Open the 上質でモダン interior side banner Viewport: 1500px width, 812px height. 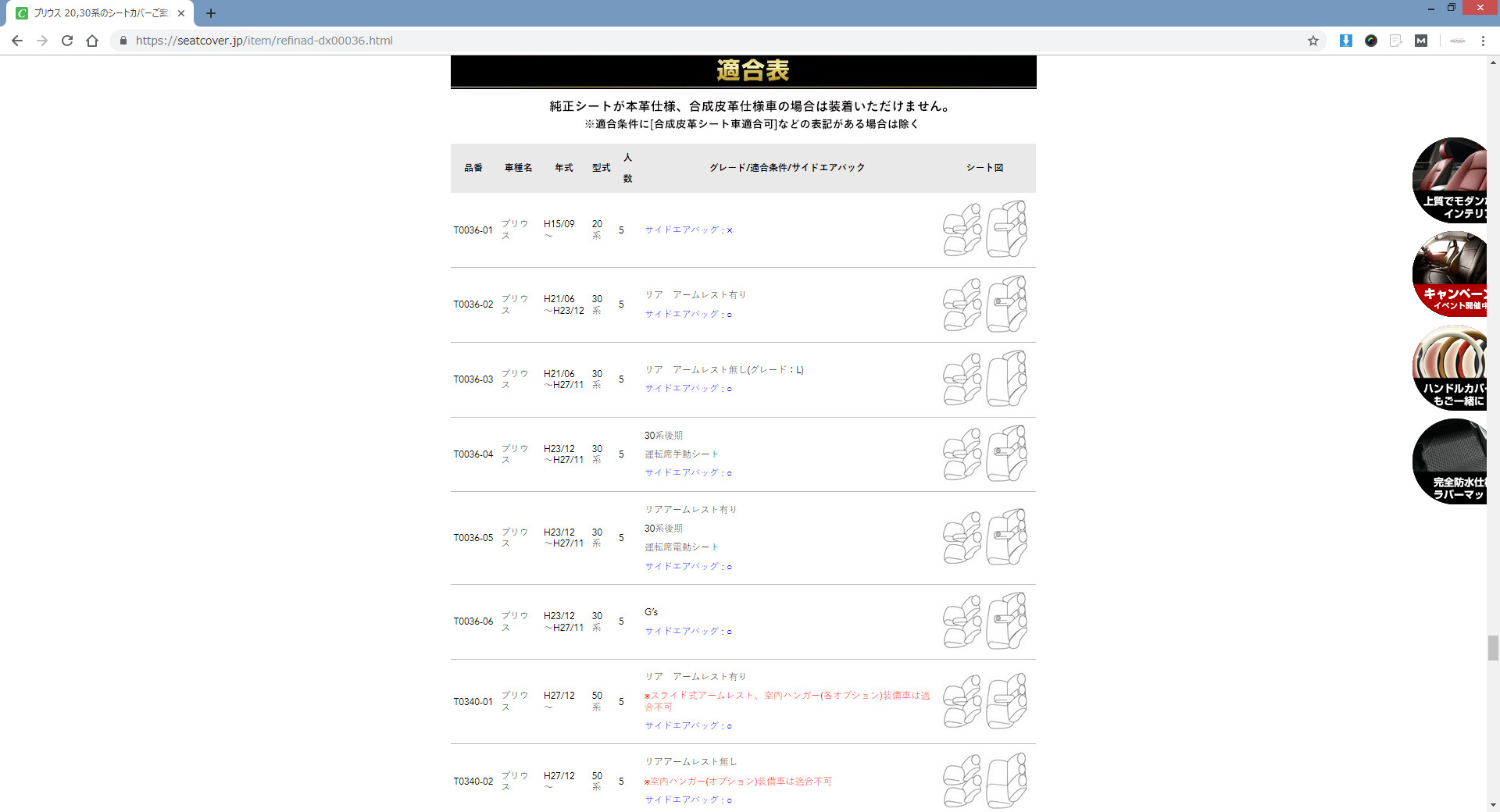1452,180
